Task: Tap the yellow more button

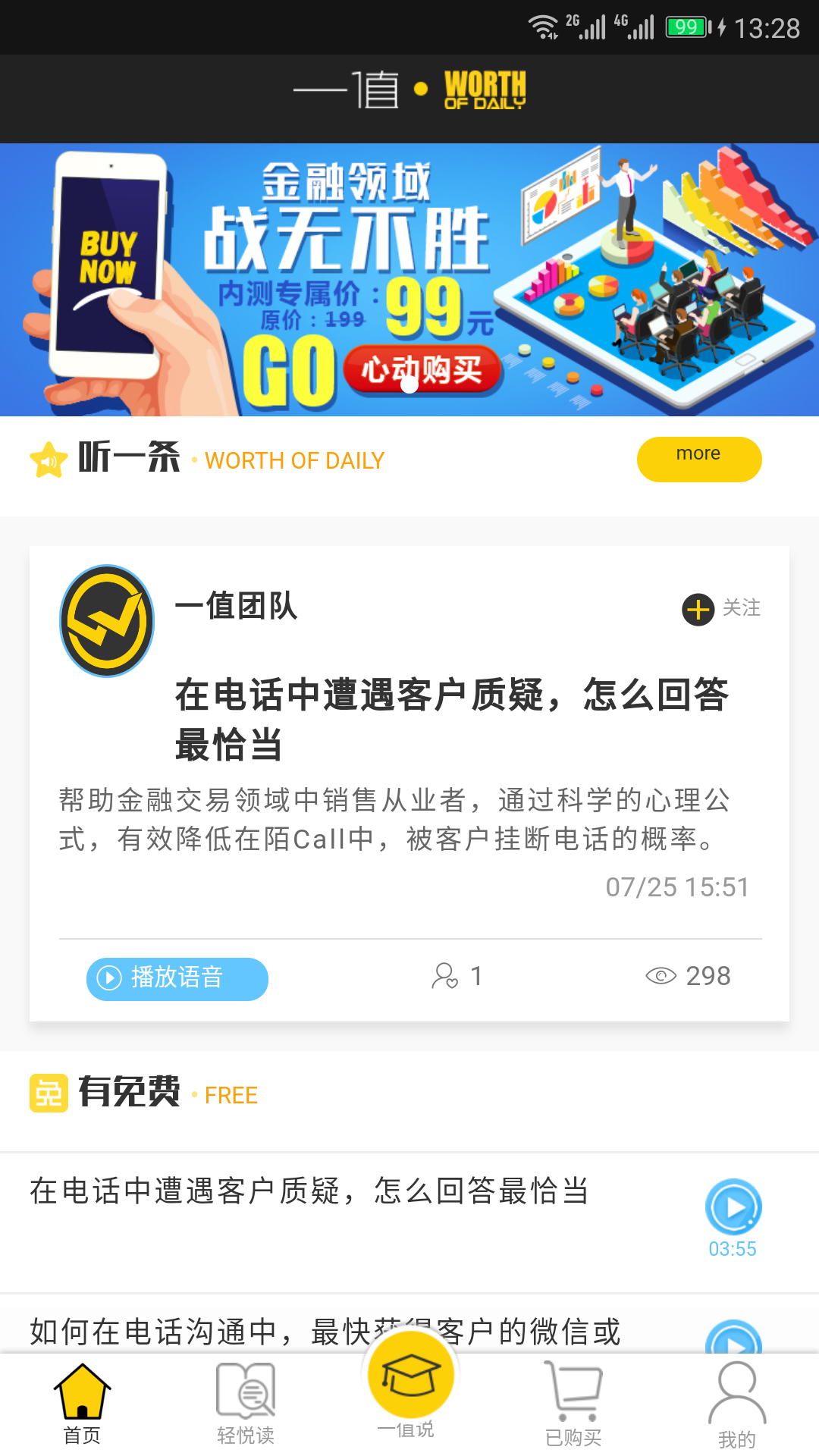Action: pos(699,459)
